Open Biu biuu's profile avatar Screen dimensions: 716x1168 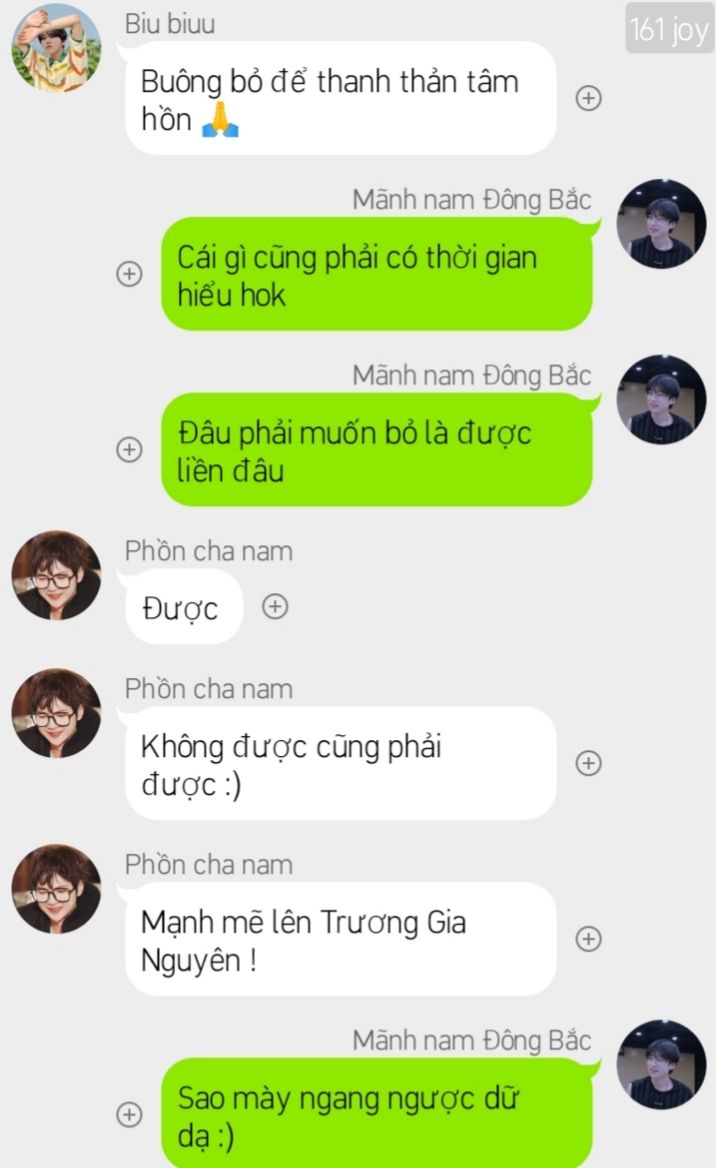(x=57, y=48)
